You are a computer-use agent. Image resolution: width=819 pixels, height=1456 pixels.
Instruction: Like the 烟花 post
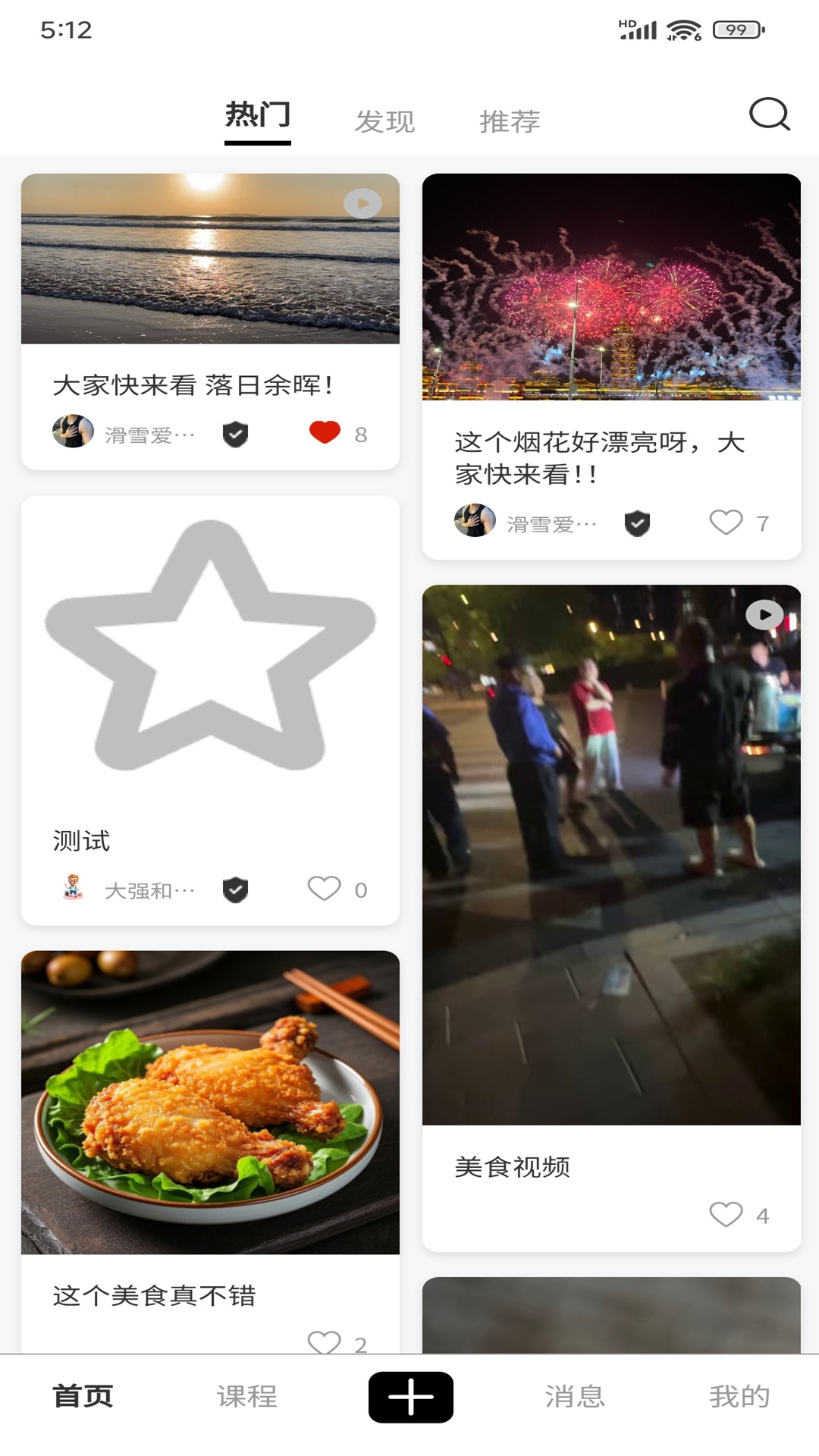726,521
